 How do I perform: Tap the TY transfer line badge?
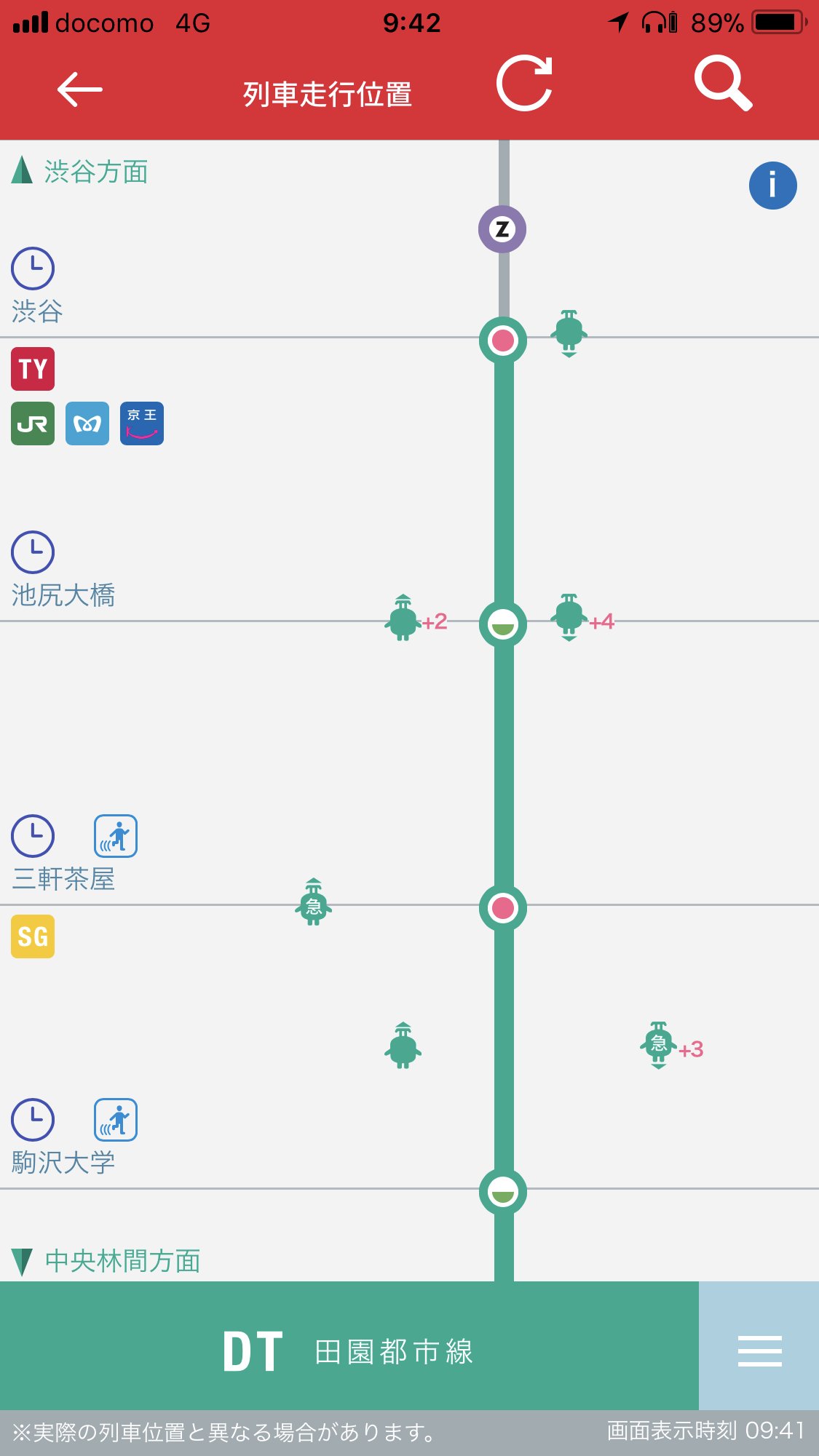33,369
